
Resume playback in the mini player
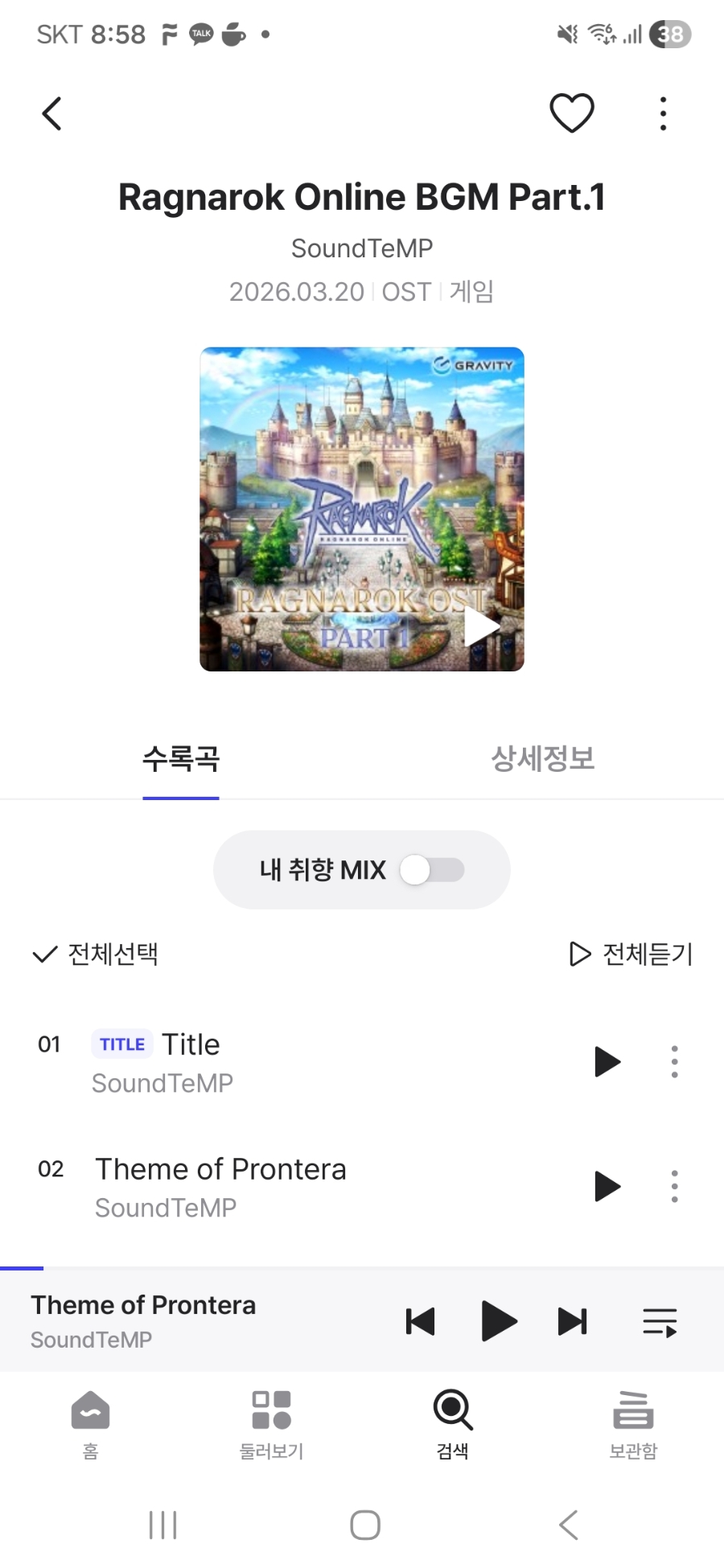498,1321
